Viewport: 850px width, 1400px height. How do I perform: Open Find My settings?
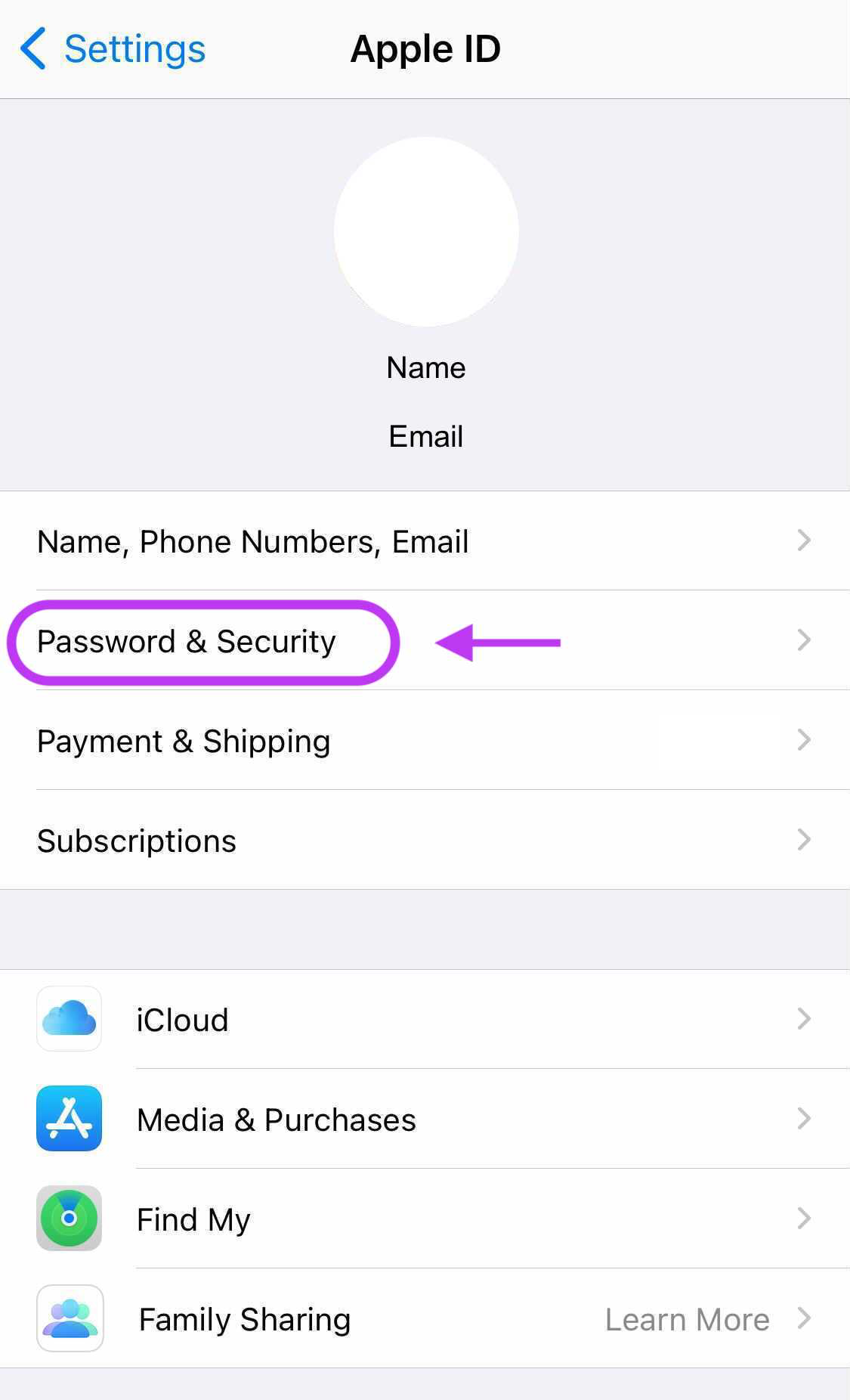425,1219
